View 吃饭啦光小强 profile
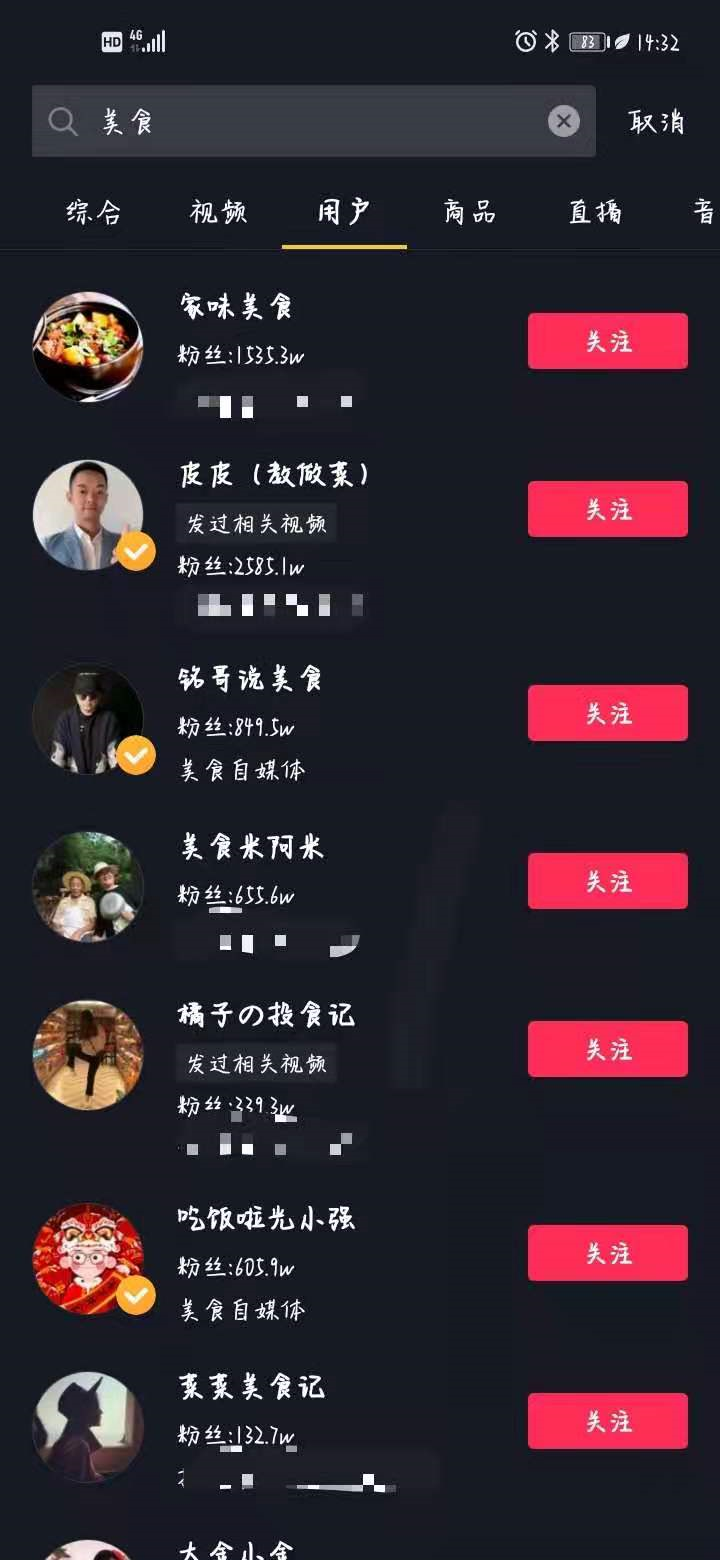This screenshot has height=1560, width=720. [266, 1219]
